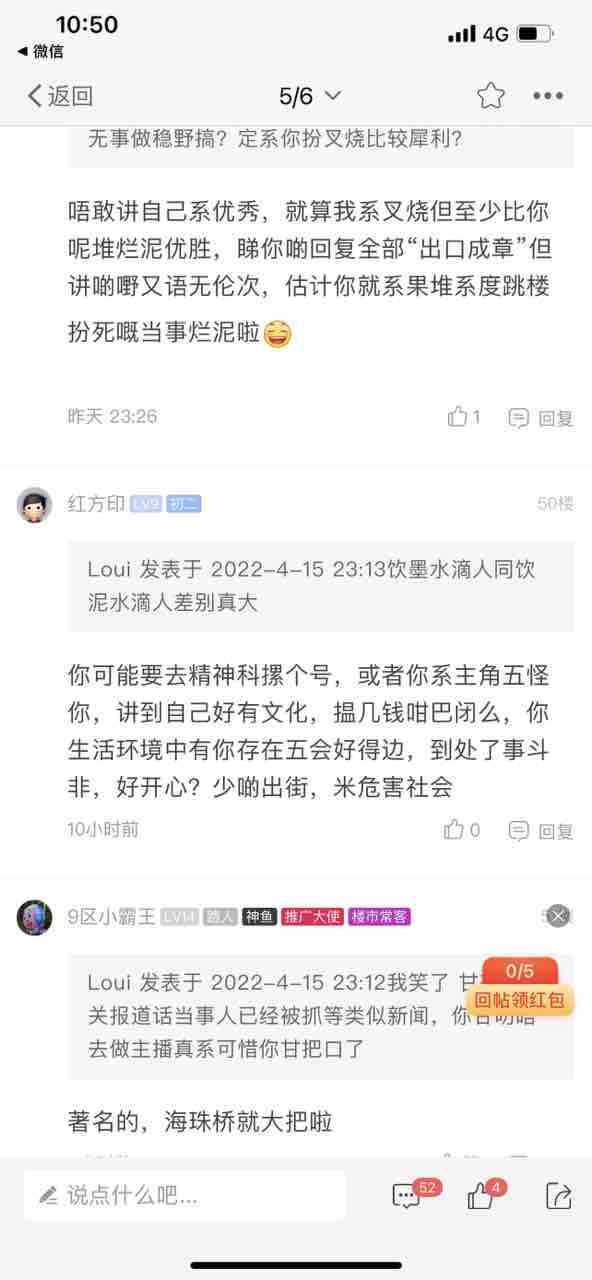Viewport: 592px width, 1280px height.
Task: Return to 微信 via the status bar link
Action: (x=40, y=51)
